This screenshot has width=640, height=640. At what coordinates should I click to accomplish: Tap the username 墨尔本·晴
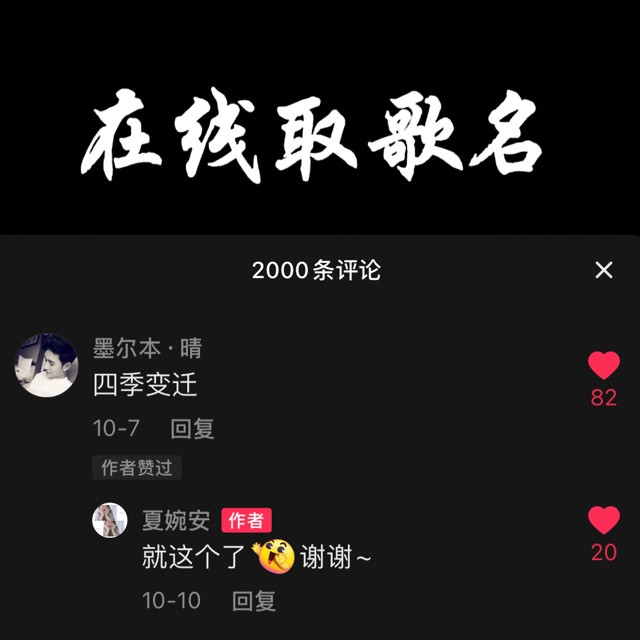147,348
